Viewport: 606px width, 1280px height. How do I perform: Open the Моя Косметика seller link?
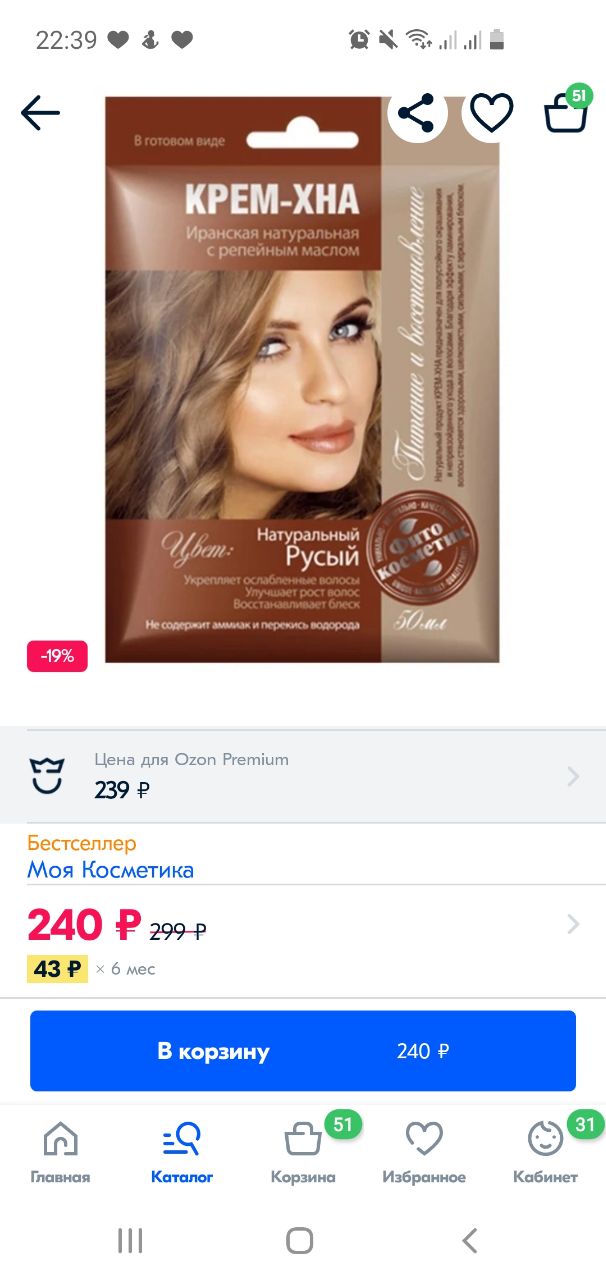(x=110, y=870)
